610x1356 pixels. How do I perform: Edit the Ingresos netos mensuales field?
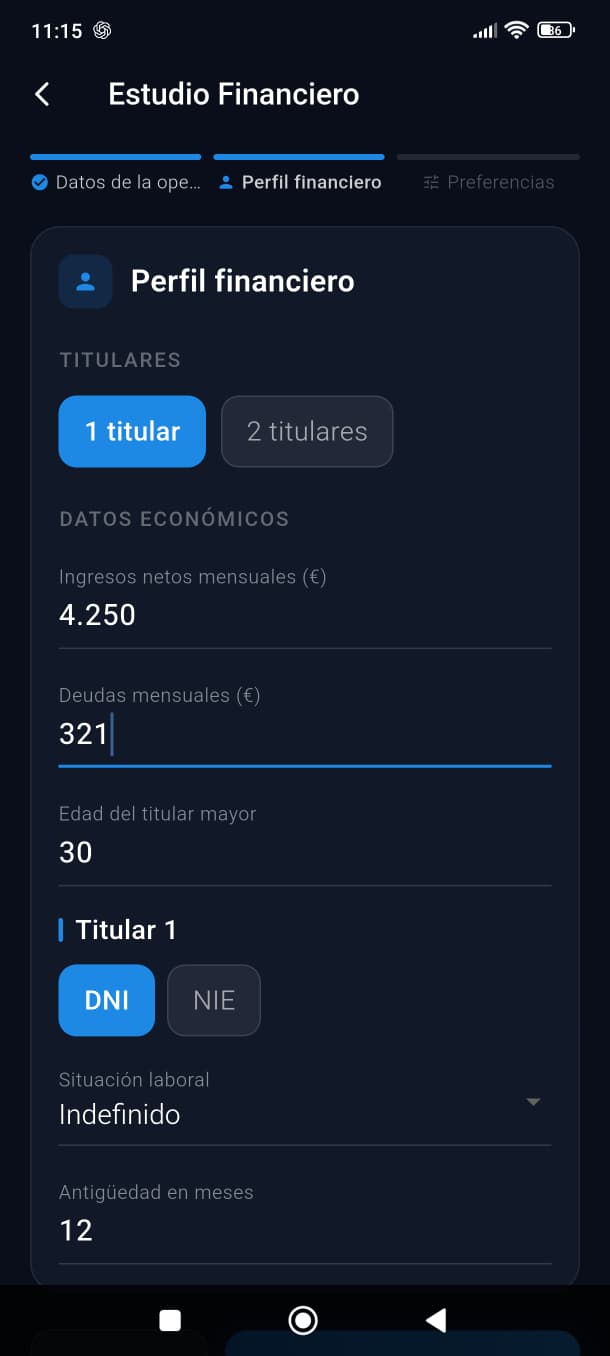(304, 614)
